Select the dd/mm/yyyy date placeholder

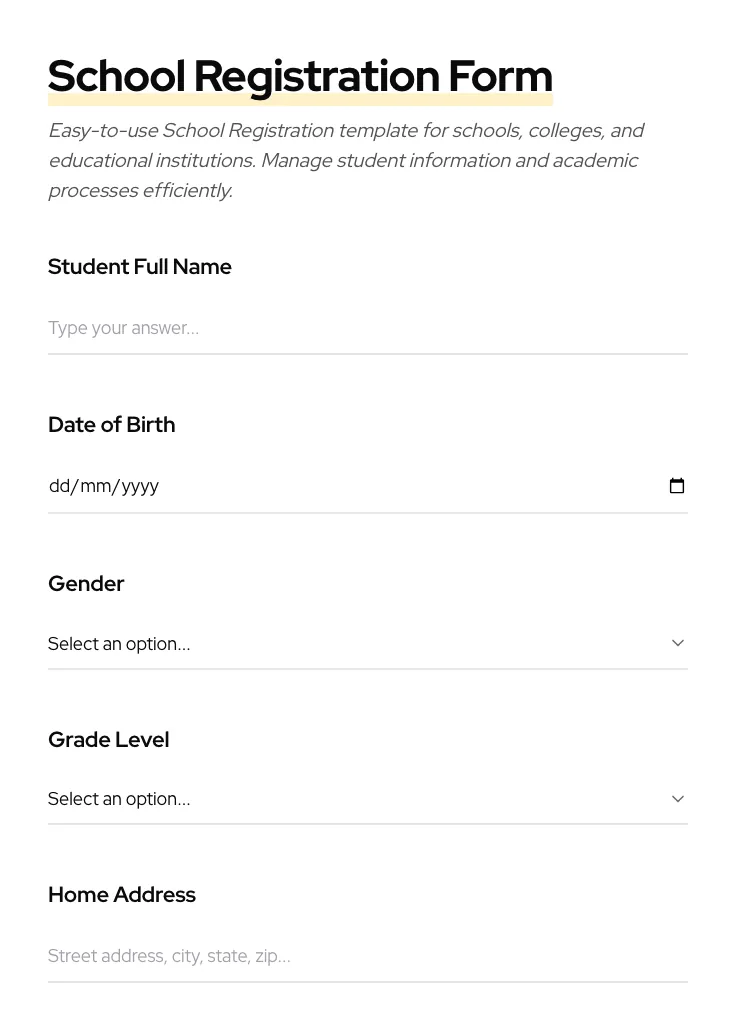[104, 485]
